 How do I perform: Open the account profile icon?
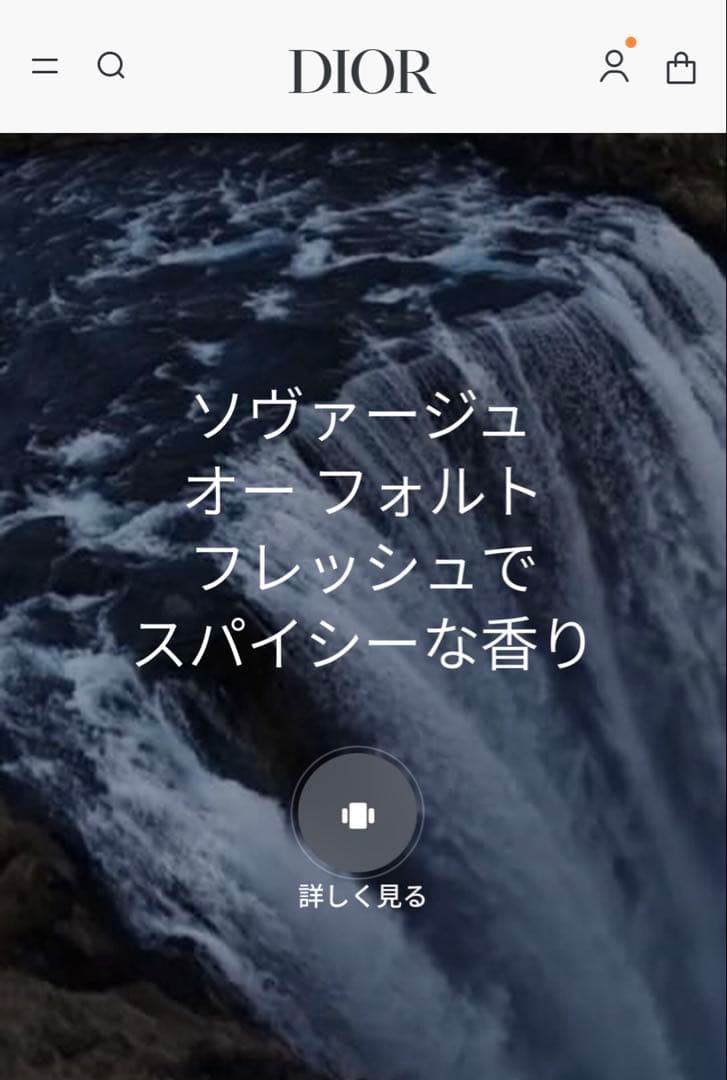coord(614,67)
